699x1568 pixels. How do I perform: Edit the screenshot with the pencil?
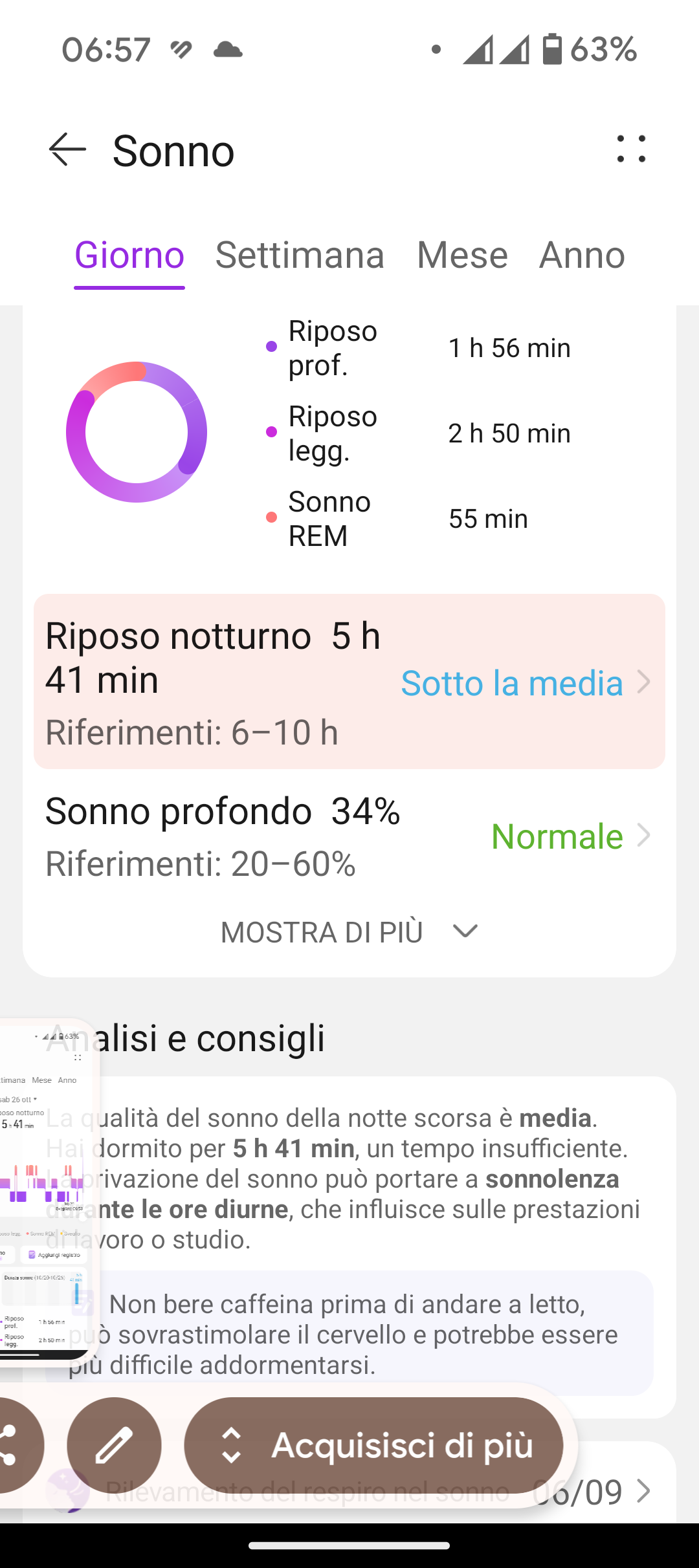coord(114,1445)
